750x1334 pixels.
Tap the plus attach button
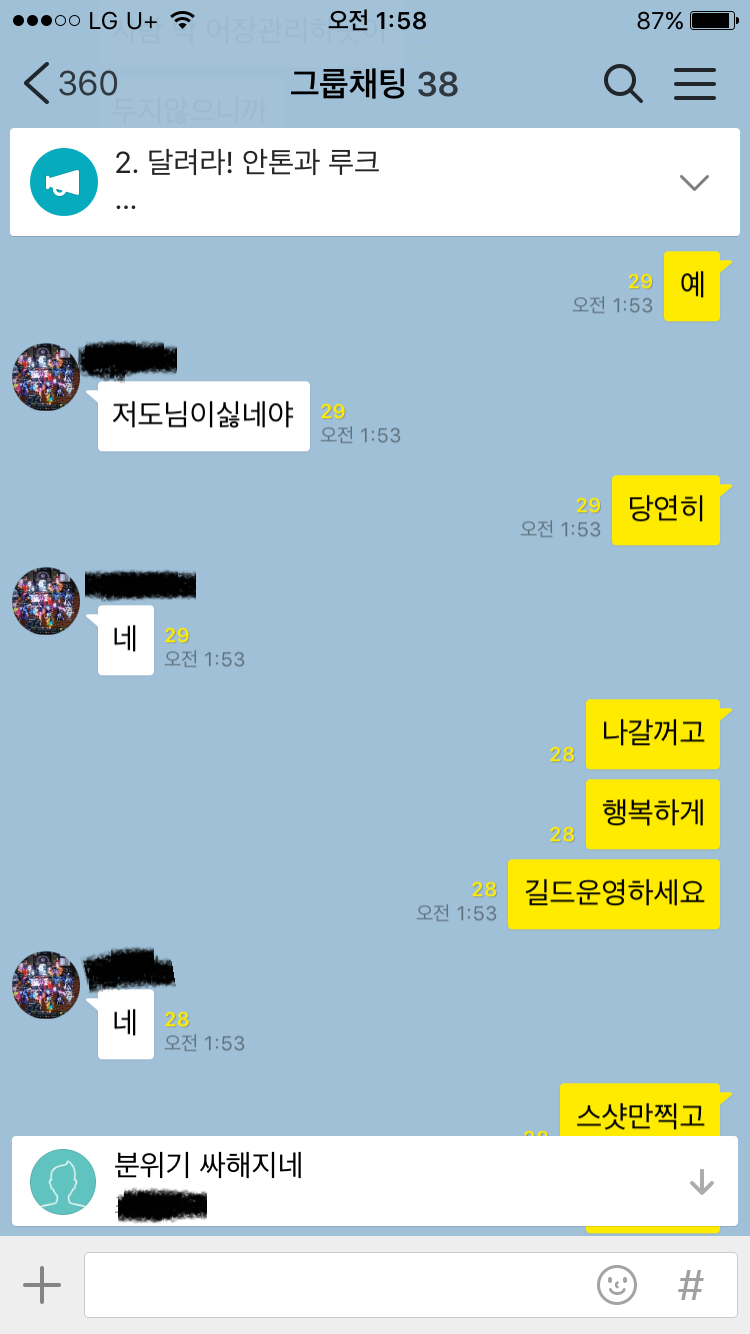42,1285
